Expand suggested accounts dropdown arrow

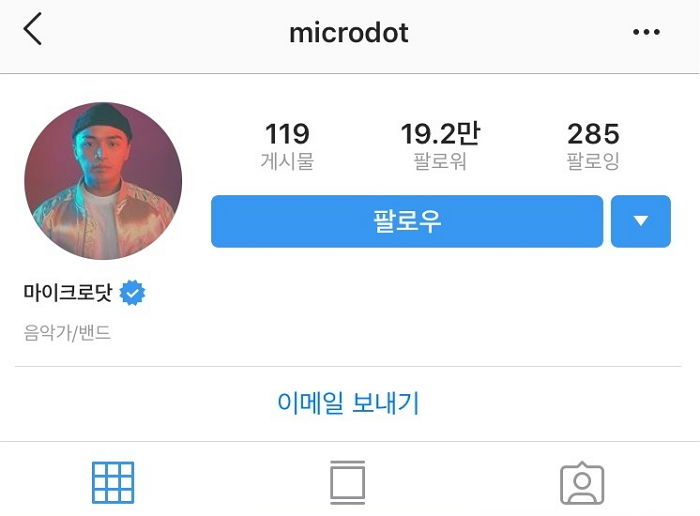coord(640,221)
